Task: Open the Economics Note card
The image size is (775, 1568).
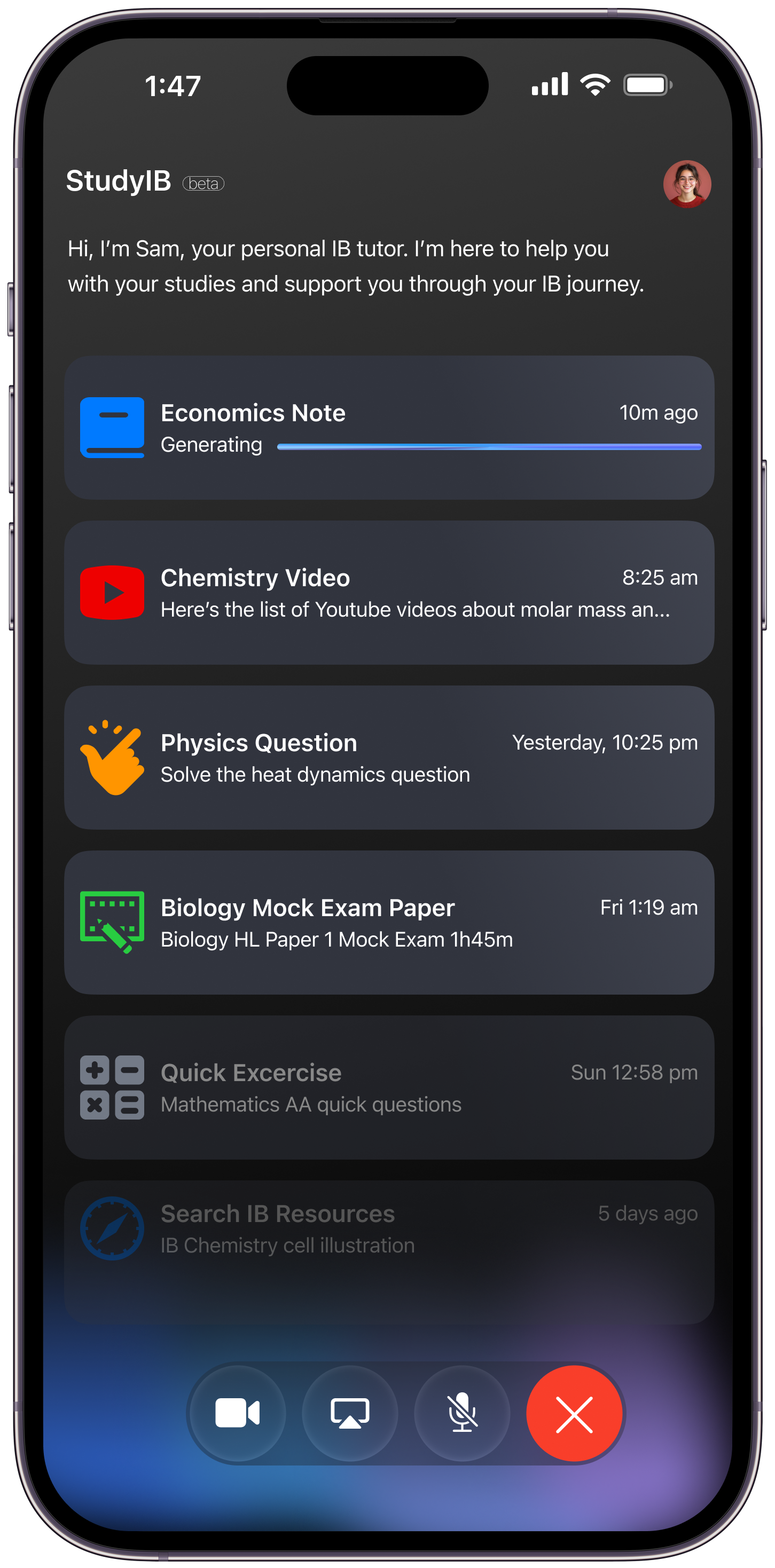Action: pyautogui.click(x=388, y=427)
